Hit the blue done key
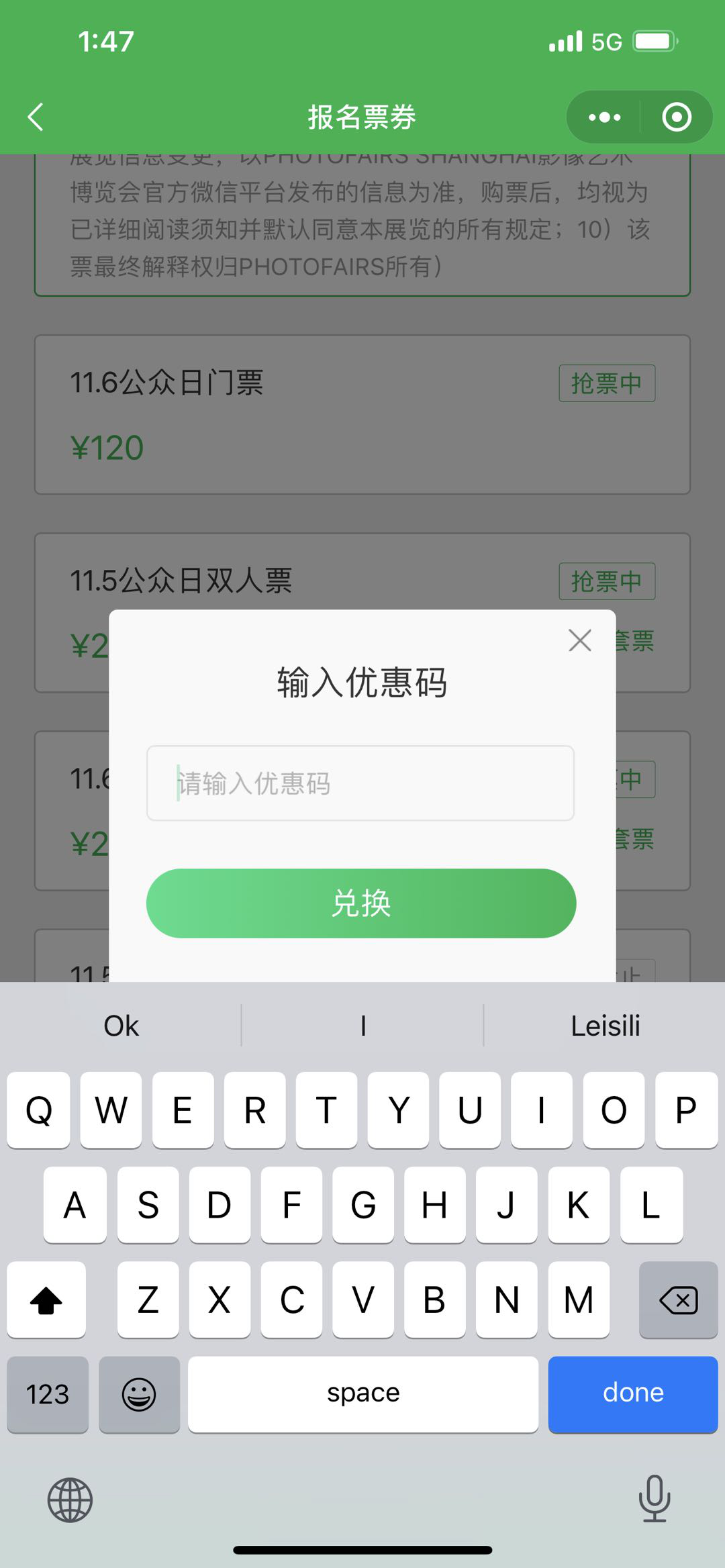Screen dimensions: 725x1568 pyautogui.click(x=632, y=1393)
